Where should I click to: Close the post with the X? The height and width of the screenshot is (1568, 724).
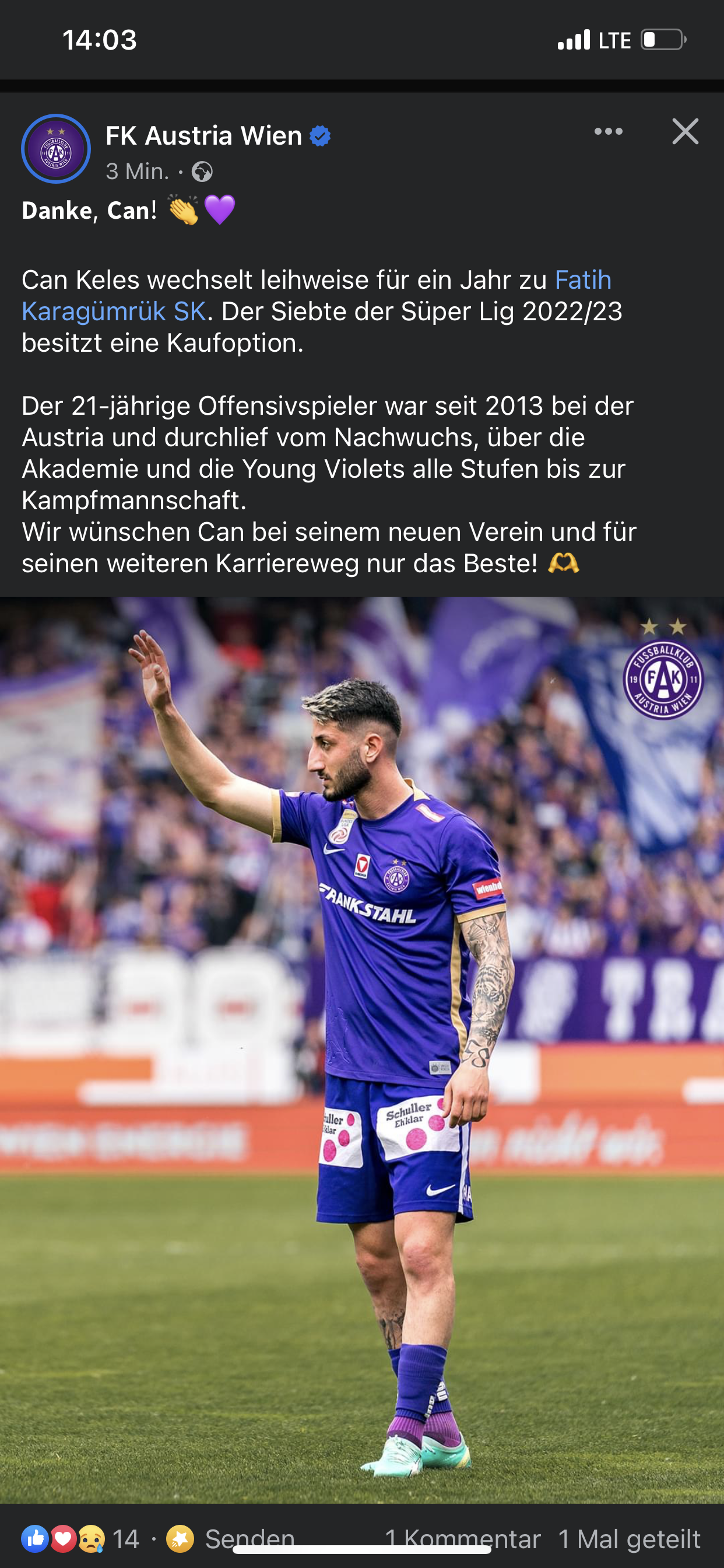click(685, 131)
